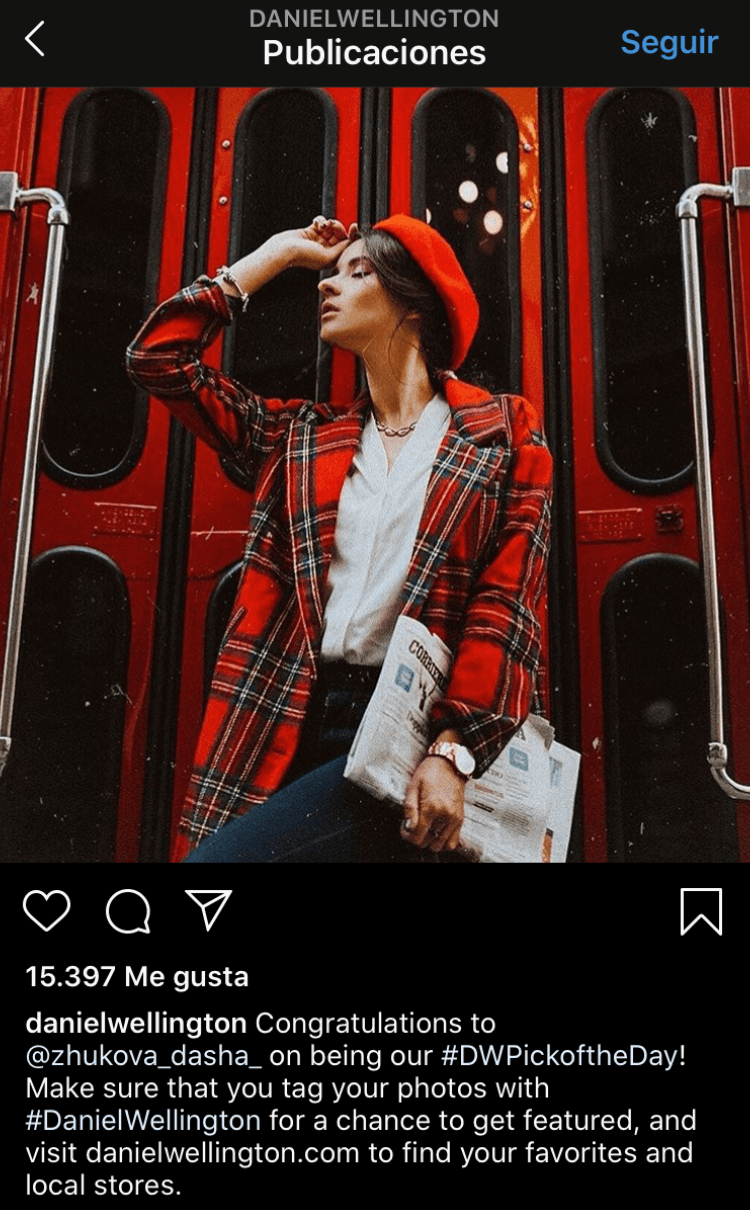The height and width of the screenshot is (1210, 750).
Task: Open the @zhukova_dasha_ mention in the caption
Action: click(x=144, y=1056)
